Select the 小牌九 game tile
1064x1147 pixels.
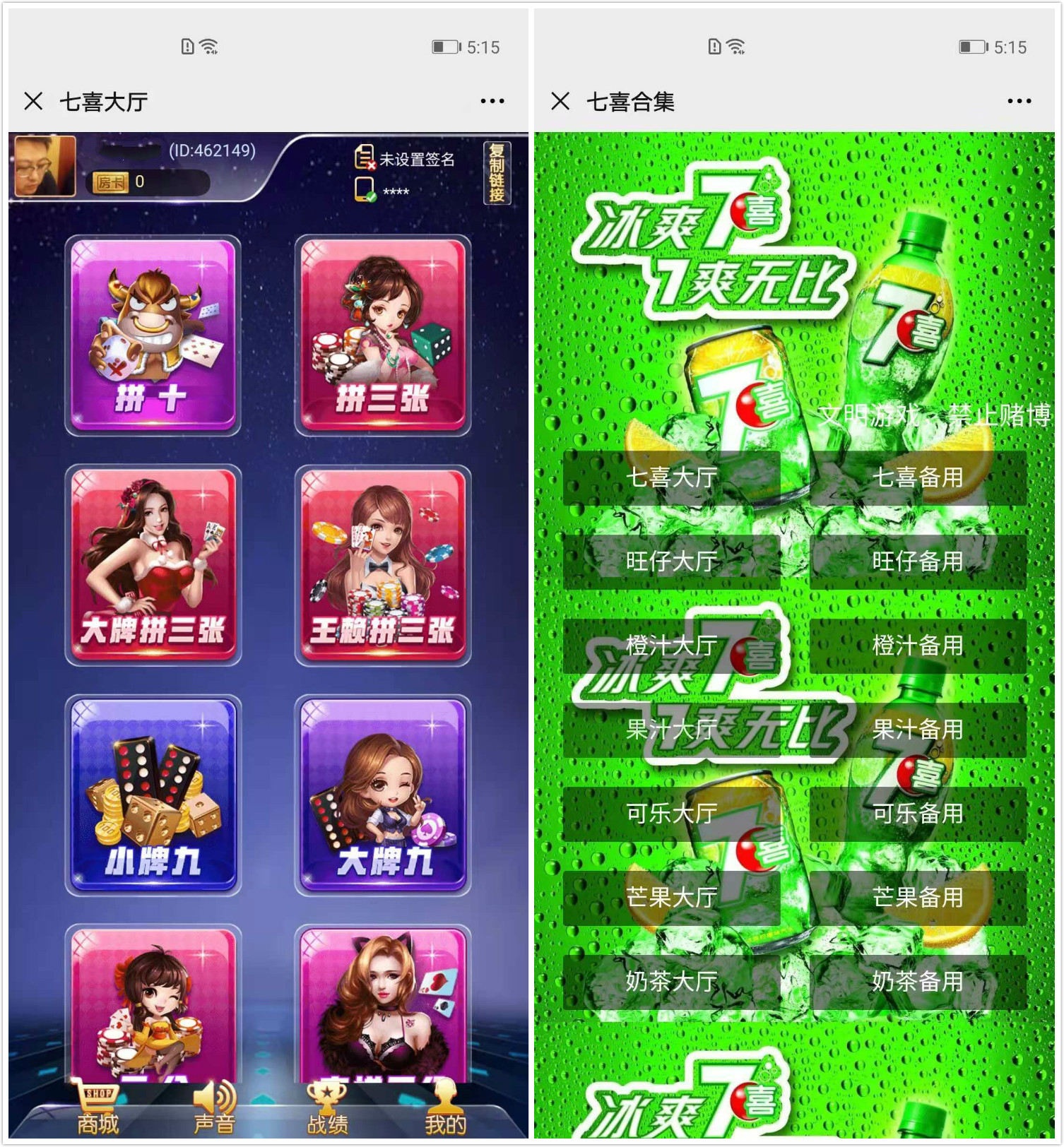click(x=153, y=795)
